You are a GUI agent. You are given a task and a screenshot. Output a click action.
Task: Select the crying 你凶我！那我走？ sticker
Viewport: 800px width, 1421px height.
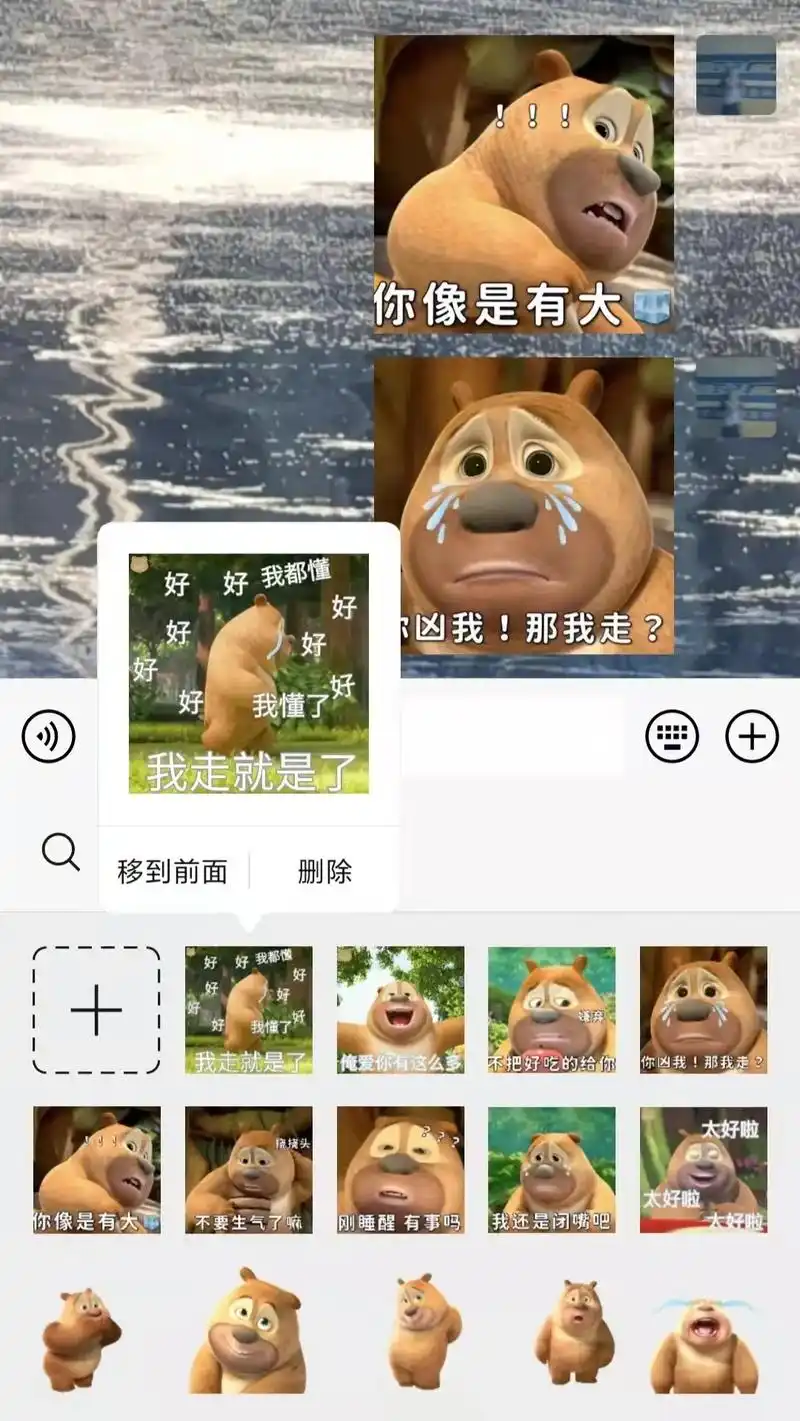(703, 1010)
